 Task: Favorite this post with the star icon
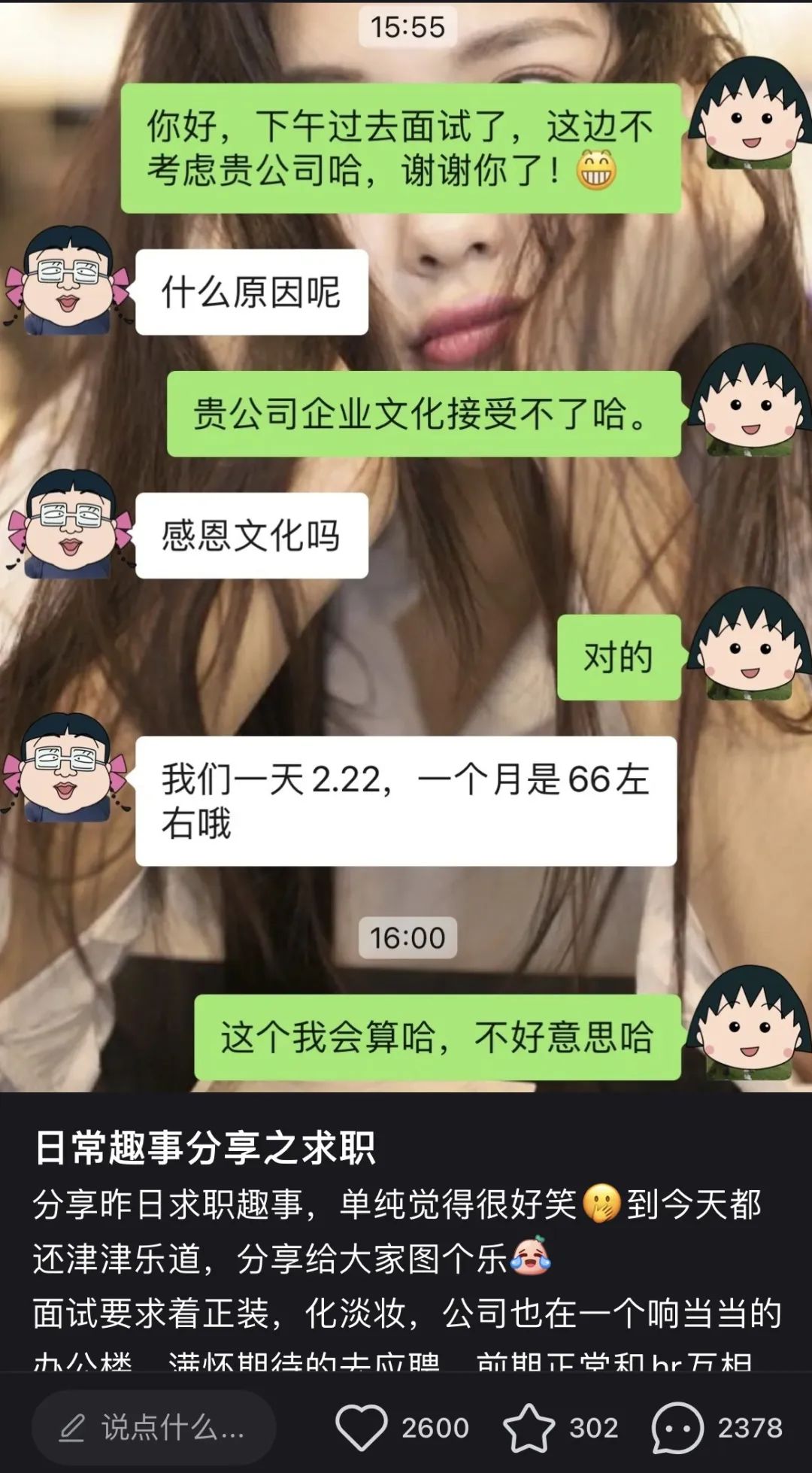pos(529,1427)
